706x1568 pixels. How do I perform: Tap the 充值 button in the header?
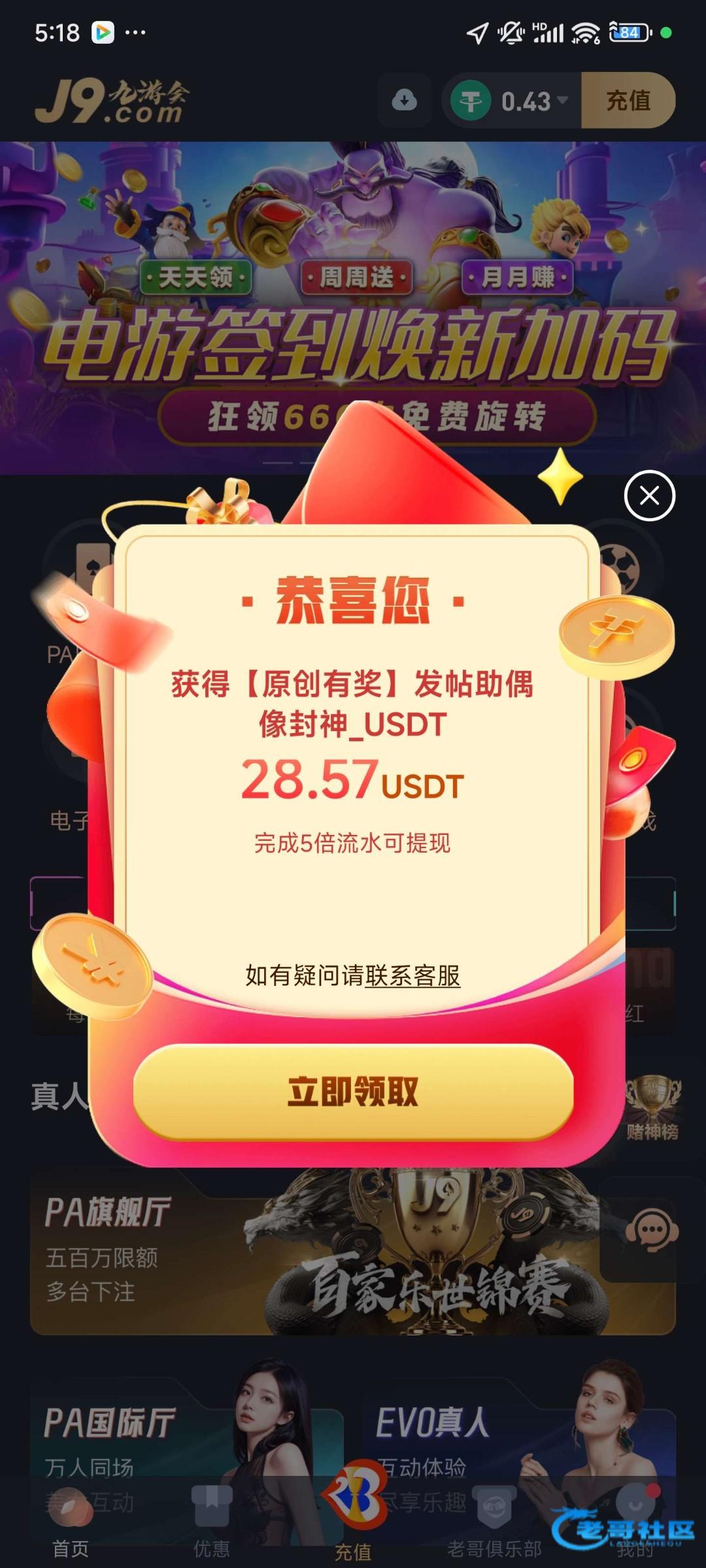(628, 101)
